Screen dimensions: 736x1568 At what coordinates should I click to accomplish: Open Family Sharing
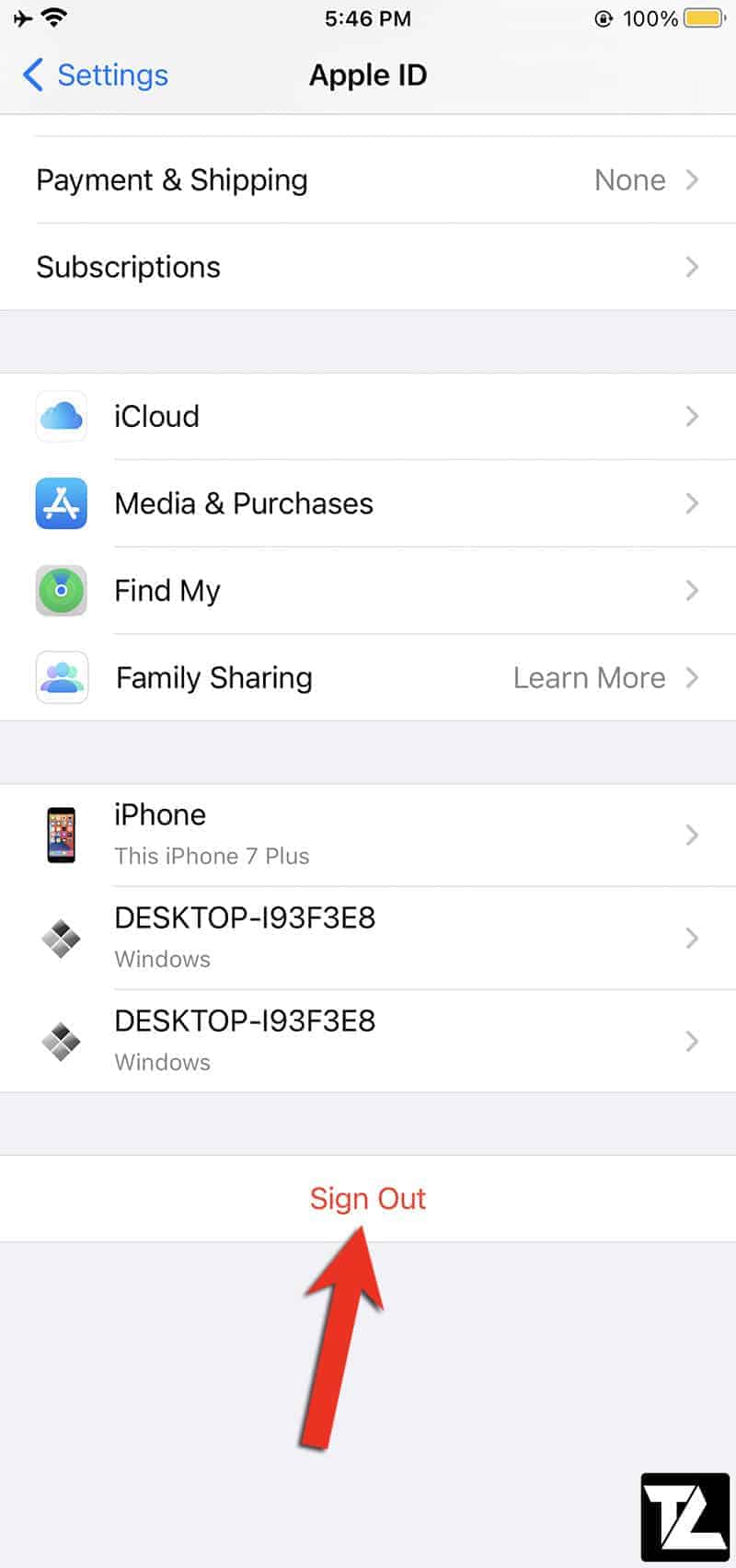[x=368, y=677]
